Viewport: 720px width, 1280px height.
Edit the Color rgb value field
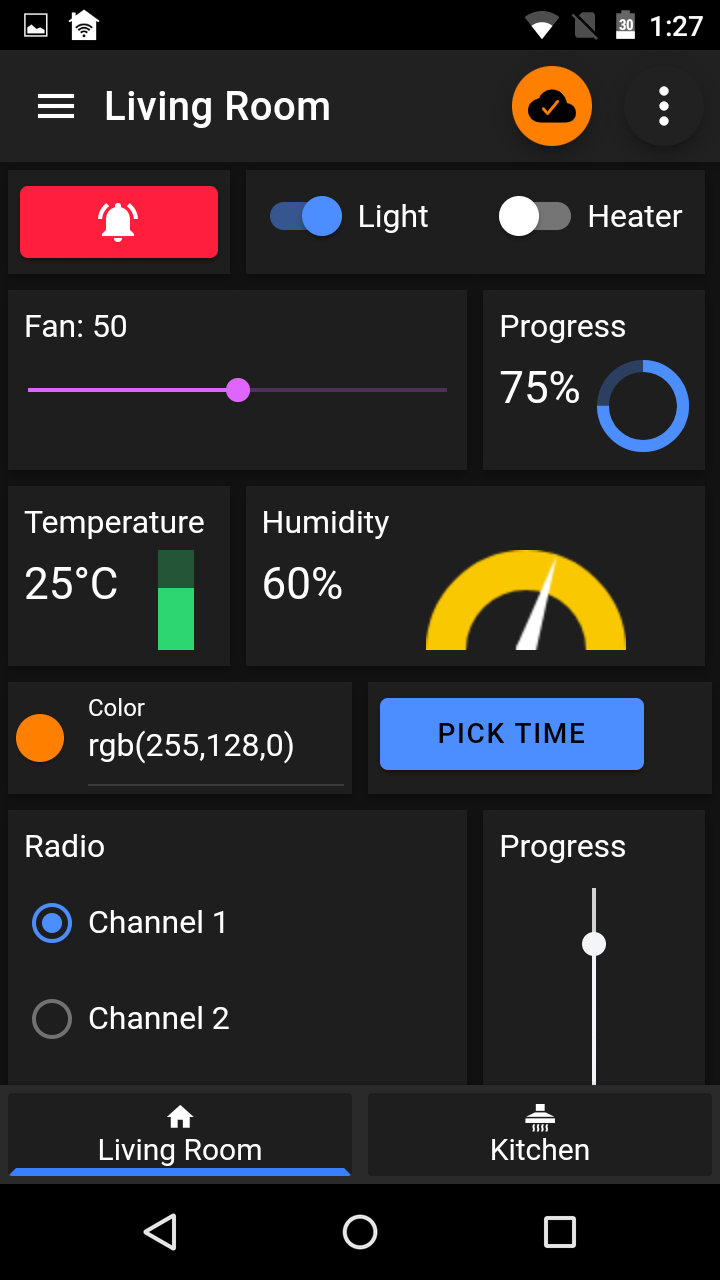point(215,746)
